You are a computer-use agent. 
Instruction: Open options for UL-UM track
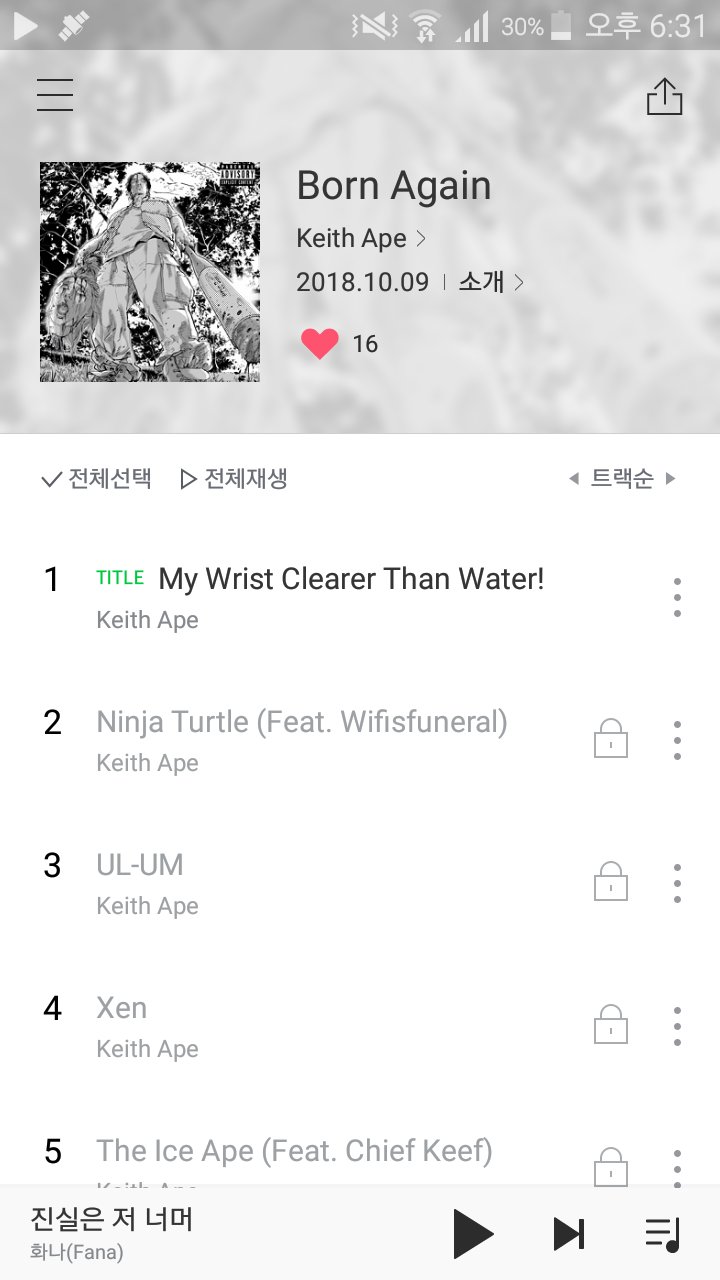click(x=677, y=883)
